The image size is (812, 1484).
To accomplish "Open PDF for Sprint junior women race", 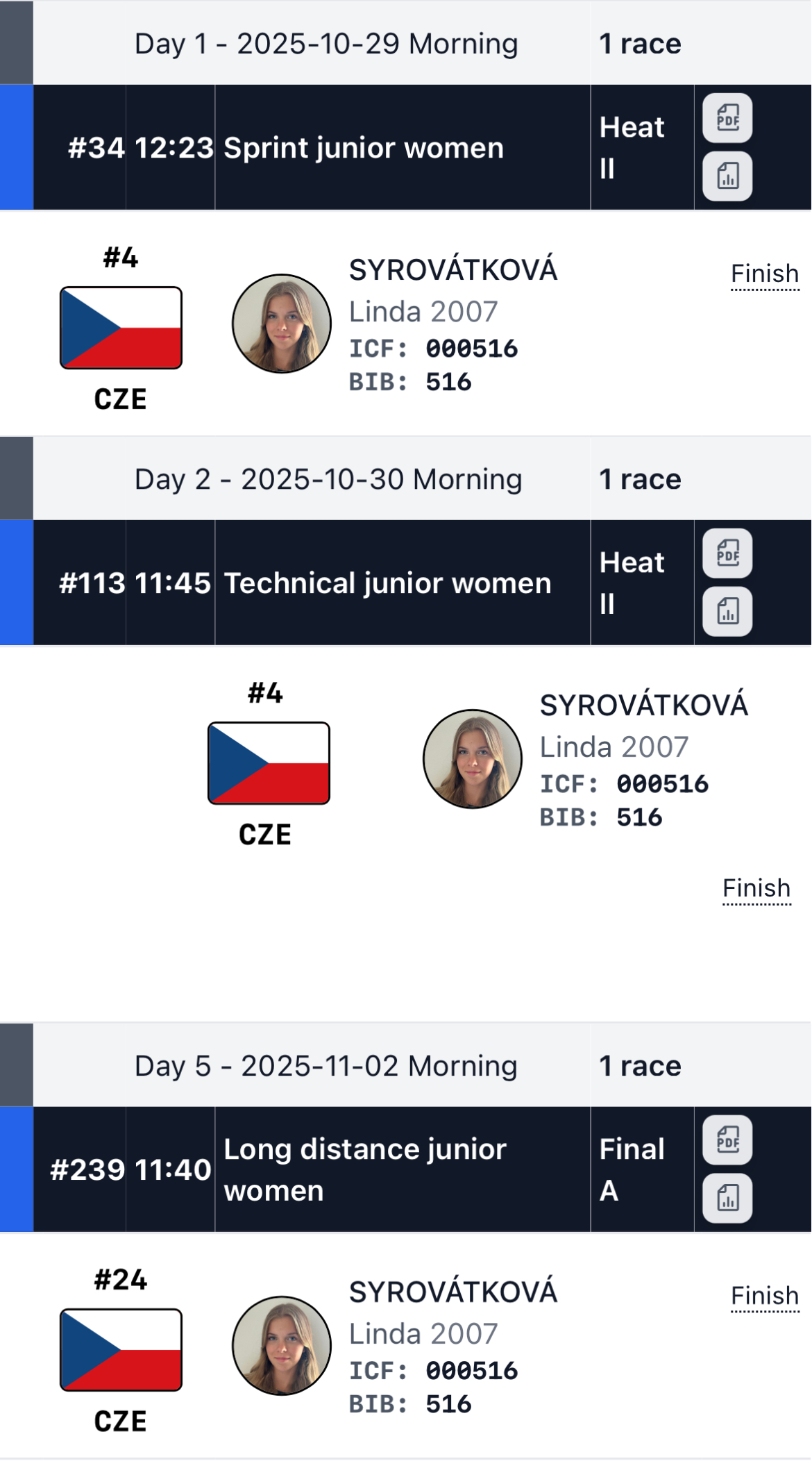I will [727, 118].
